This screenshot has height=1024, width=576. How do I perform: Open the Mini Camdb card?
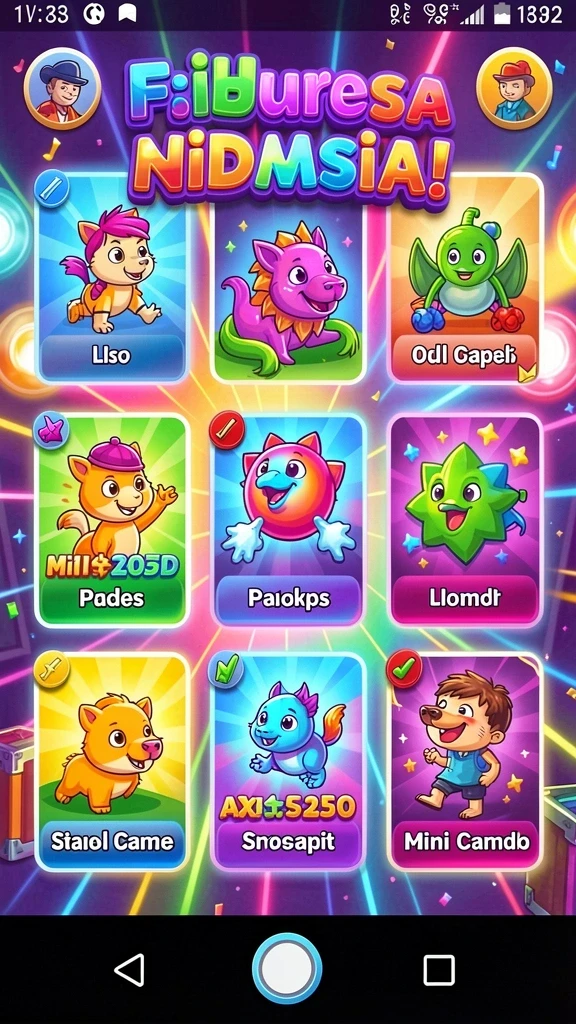(x=465, y=761)
